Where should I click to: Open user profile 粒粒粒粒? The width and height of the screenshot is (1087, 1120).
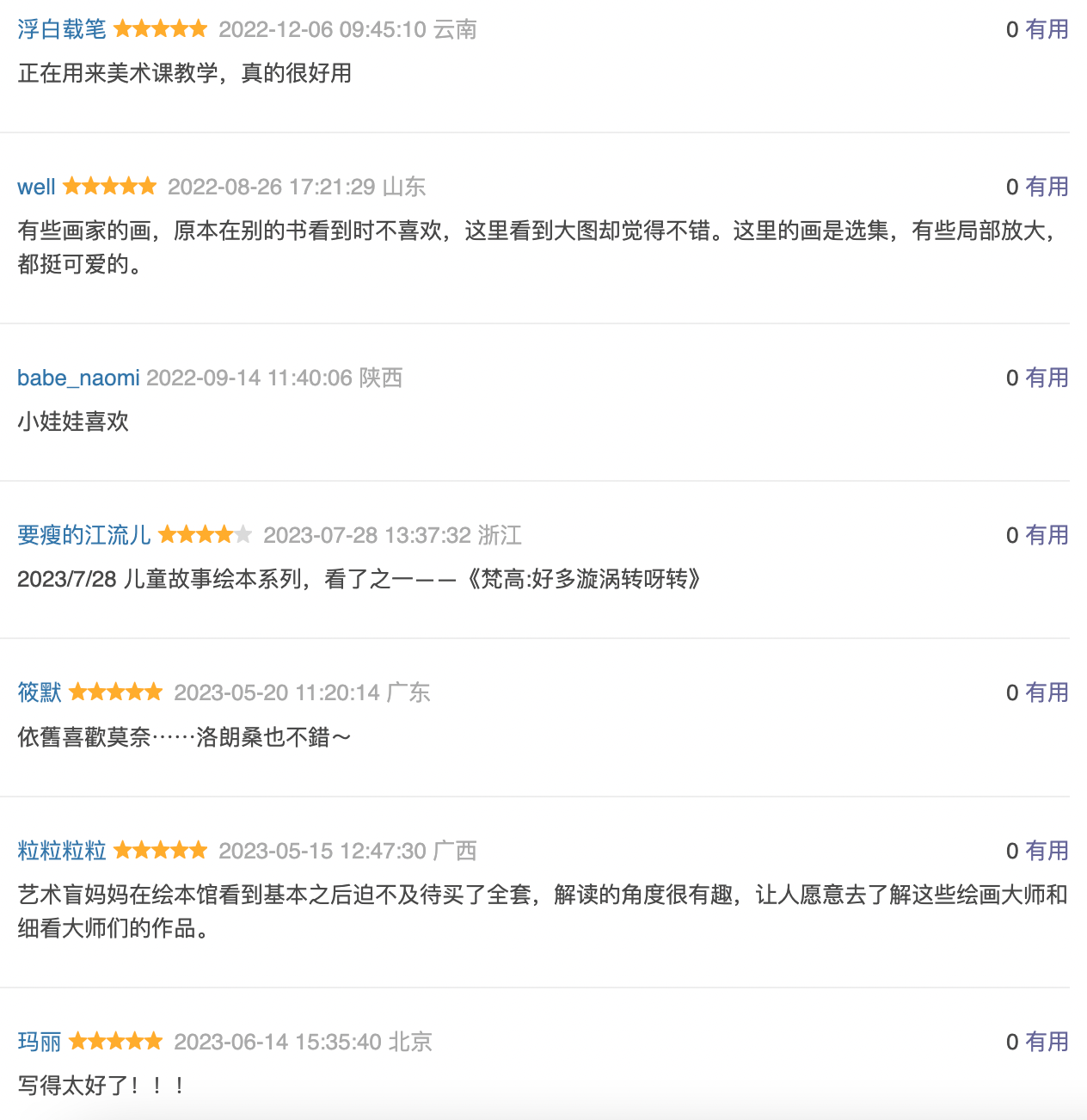click(61, 851)
